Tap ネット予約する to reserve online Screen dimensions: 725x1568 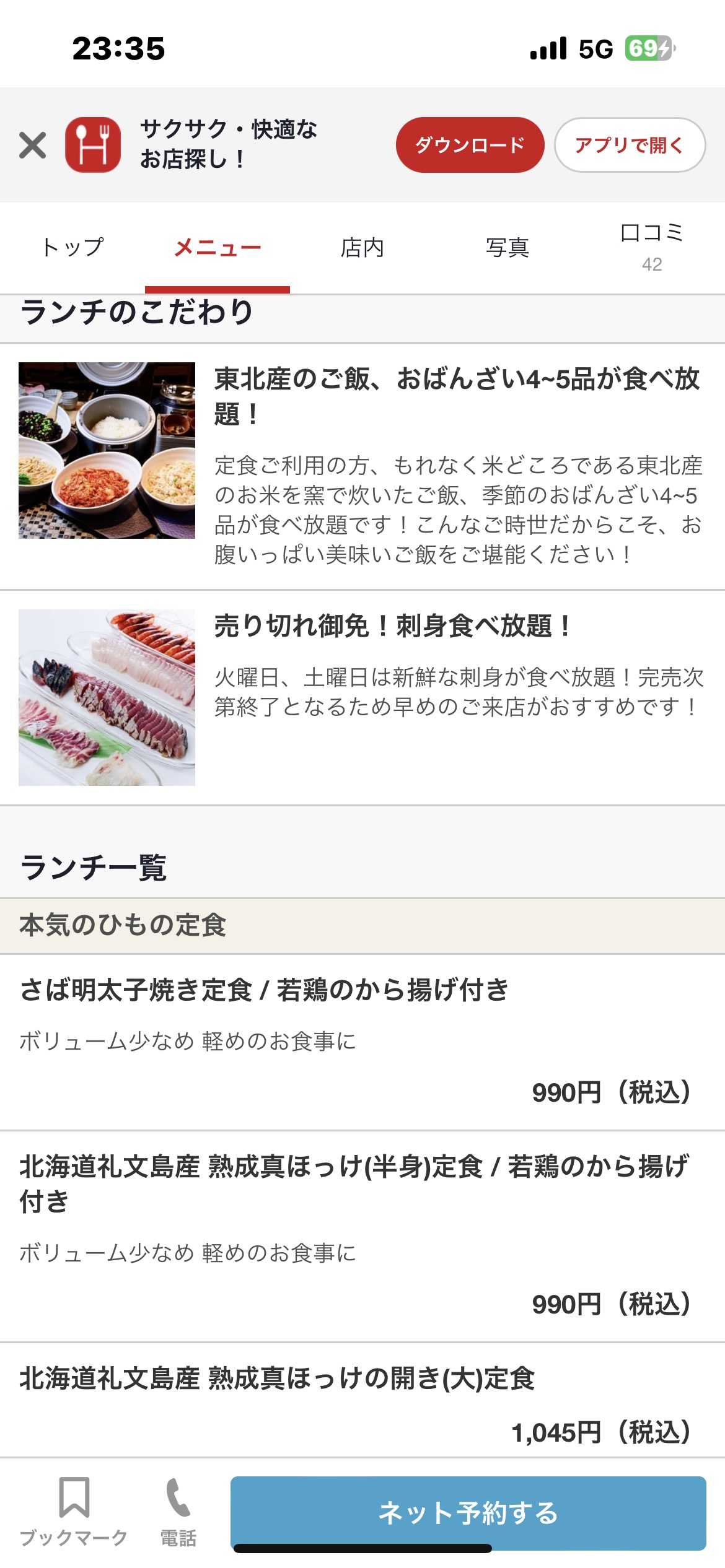(468, 1512)
